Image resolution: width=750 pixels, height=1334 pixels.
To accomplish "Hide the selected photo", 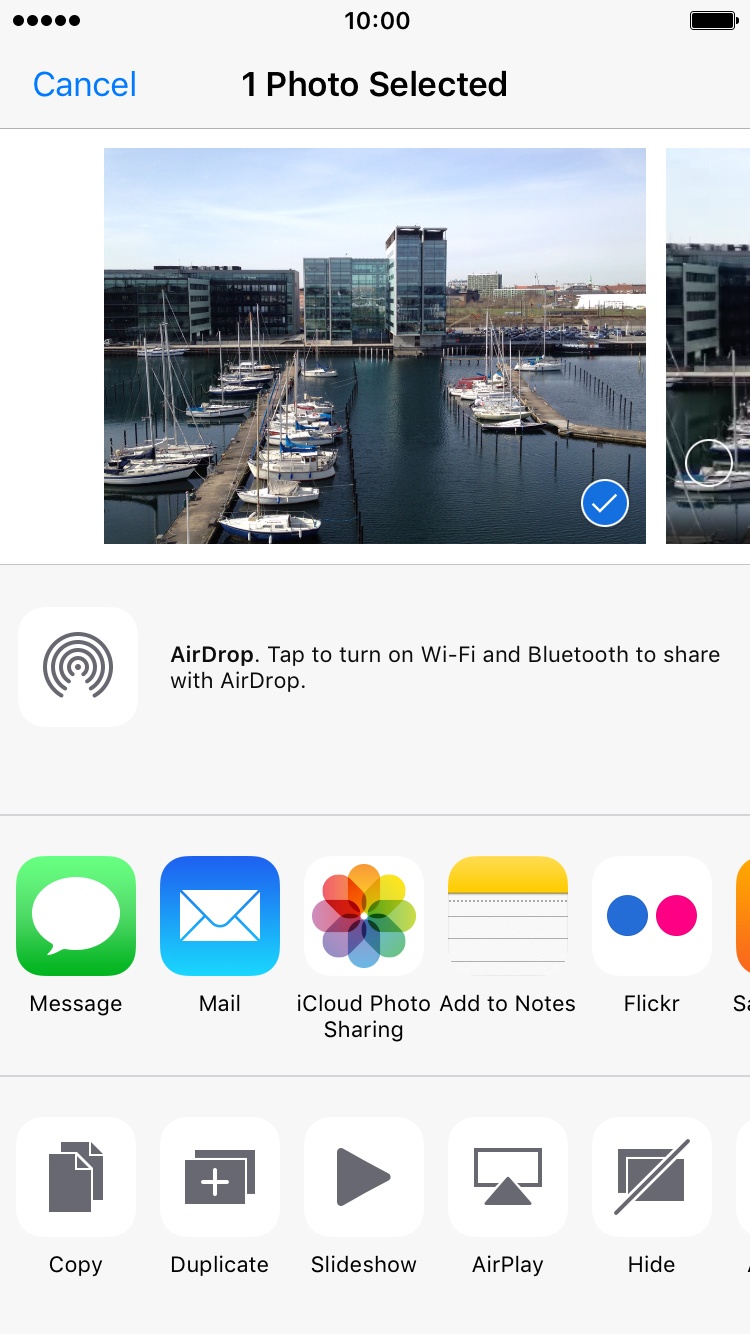I will click(652, 1177).
